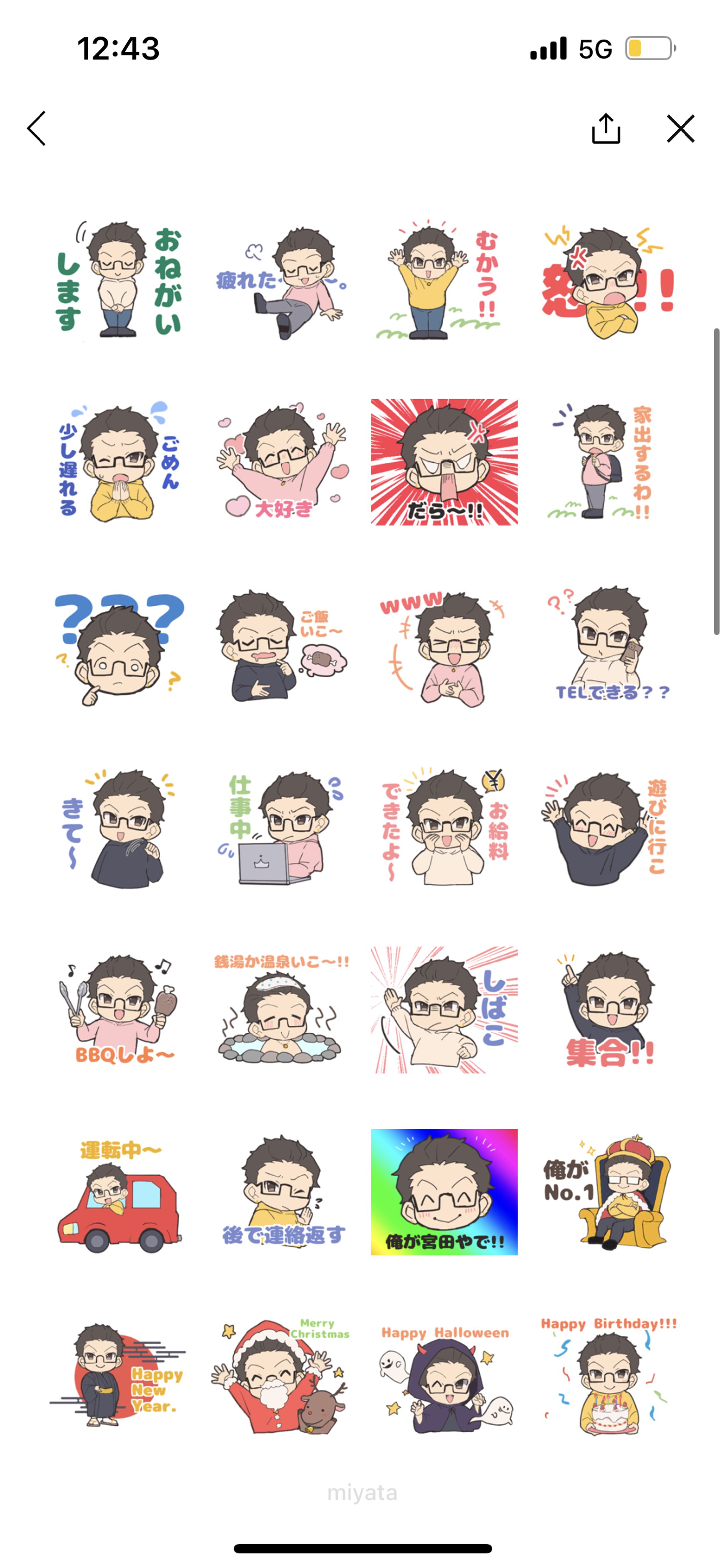725x1568 pixels.
Task: Close the sticker preview page
Action: pyautogui.click(x=680, y=128)
